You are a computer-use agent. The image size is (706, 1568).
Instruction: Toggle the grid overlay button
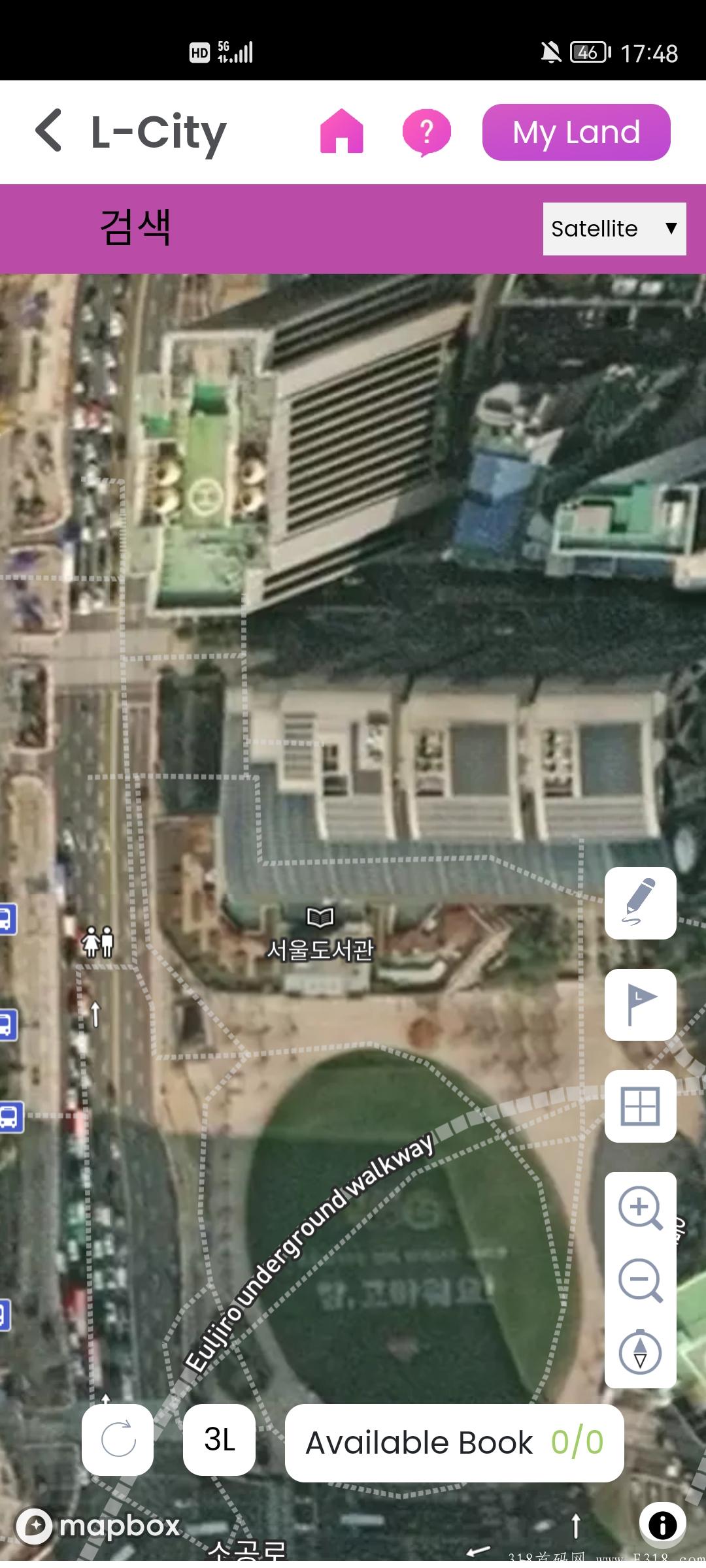coord(641,1106)
